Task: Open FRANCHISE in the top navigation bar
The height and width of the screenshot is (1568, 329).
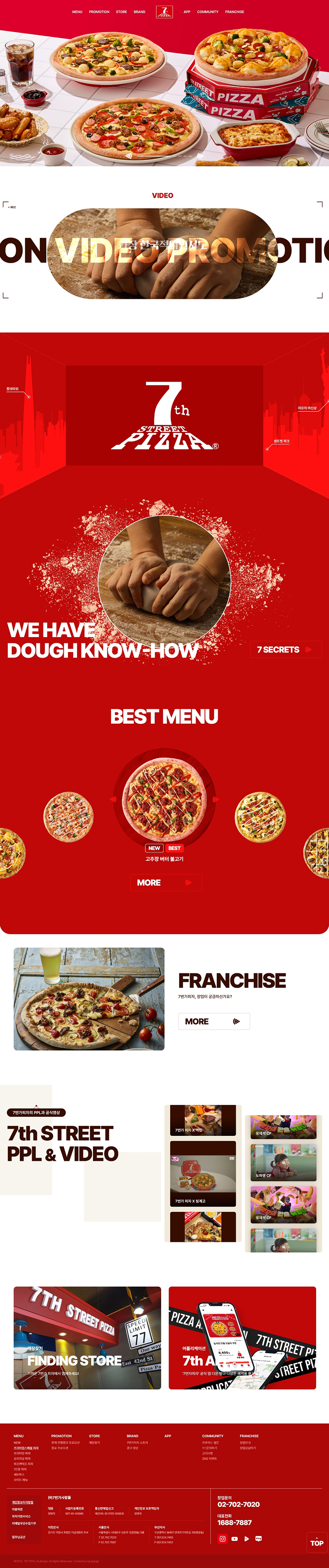Action: (x=234, y=12)
